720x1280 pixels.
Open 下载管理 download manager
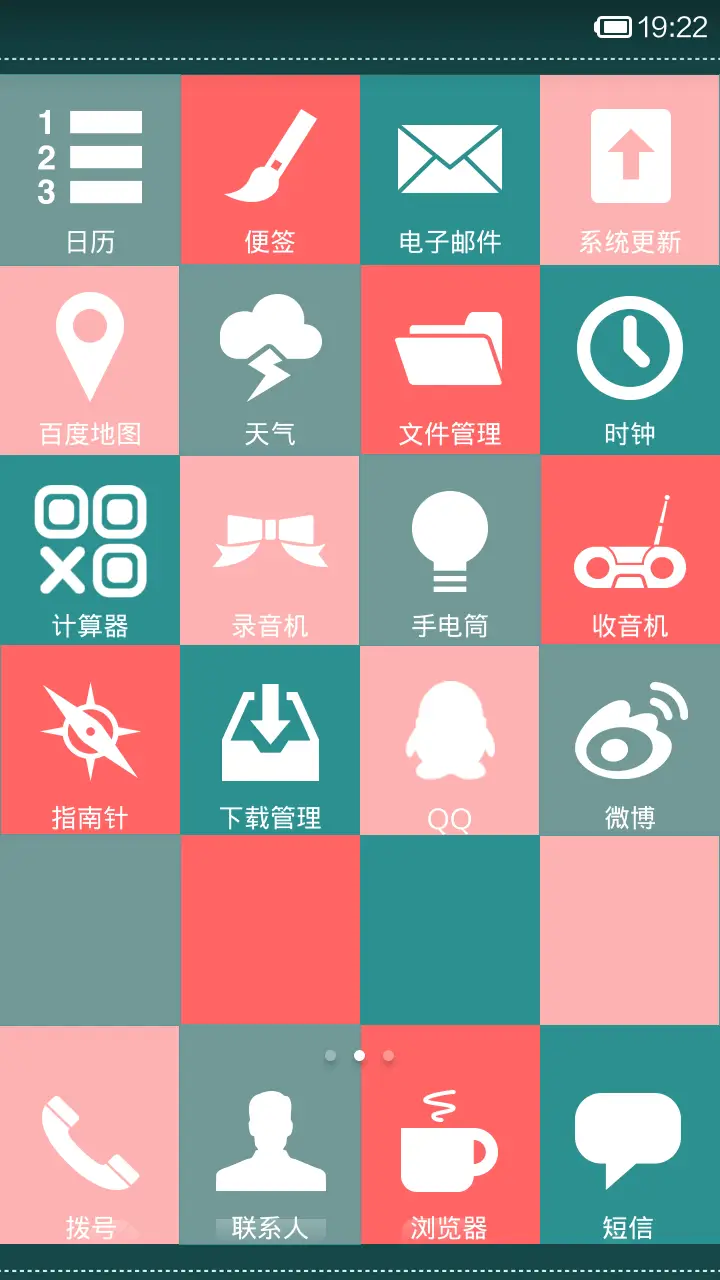click(270, 740)
